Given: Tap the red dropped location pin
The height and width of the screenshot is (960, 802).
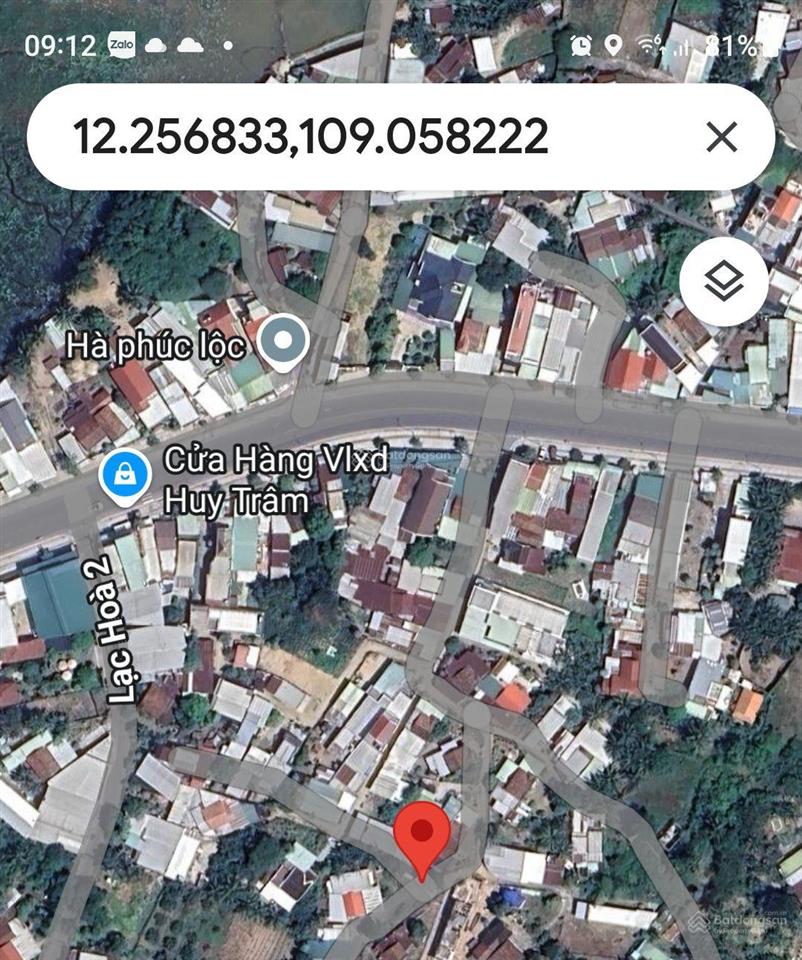Looking at the screenshot, I should pyautogui.click(x=422, y=836).
